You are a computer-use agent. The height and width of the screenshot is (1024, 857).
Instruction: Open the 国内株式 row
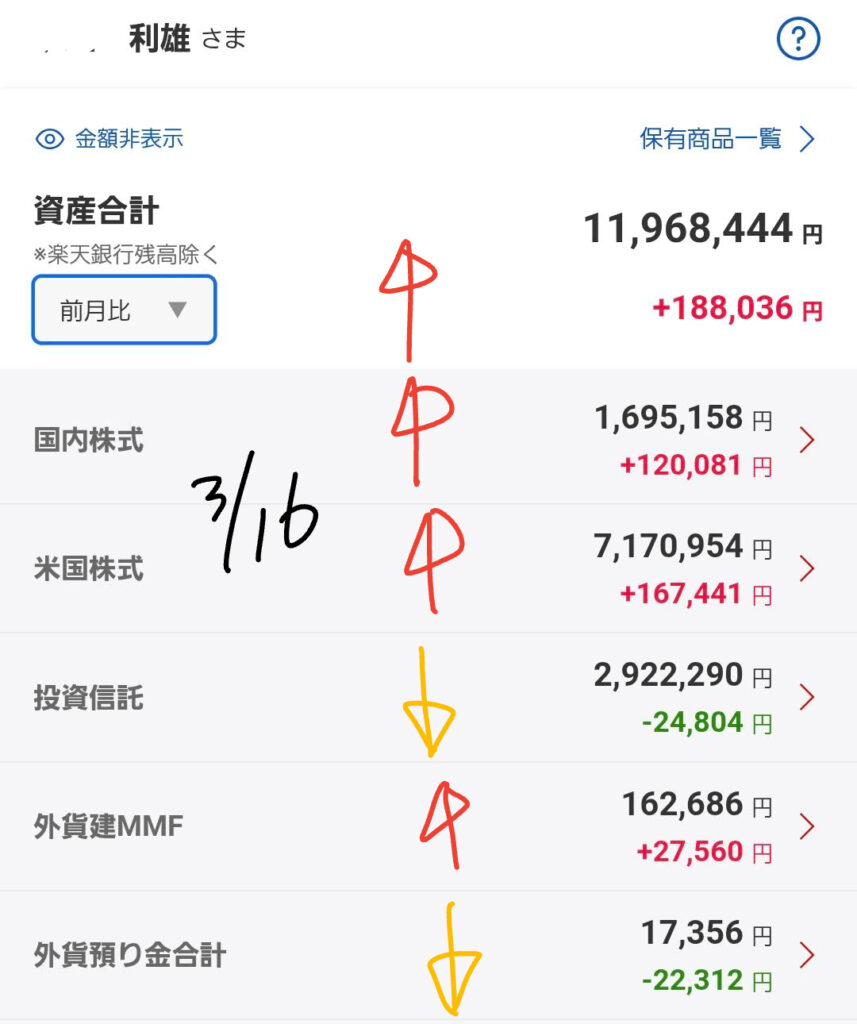click(x=428, y=440)
